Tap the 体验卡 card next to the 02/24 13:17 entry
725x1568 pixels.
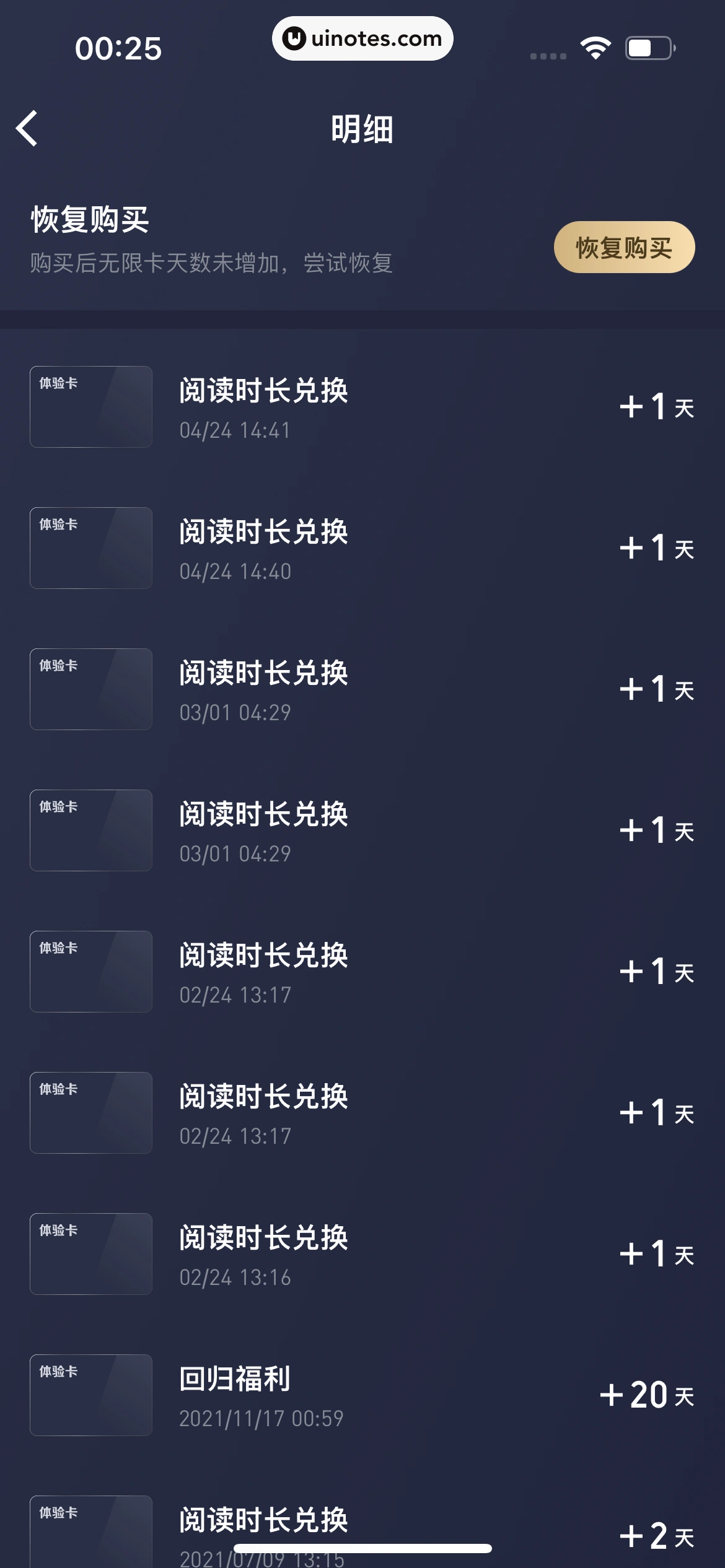point(90,971)
